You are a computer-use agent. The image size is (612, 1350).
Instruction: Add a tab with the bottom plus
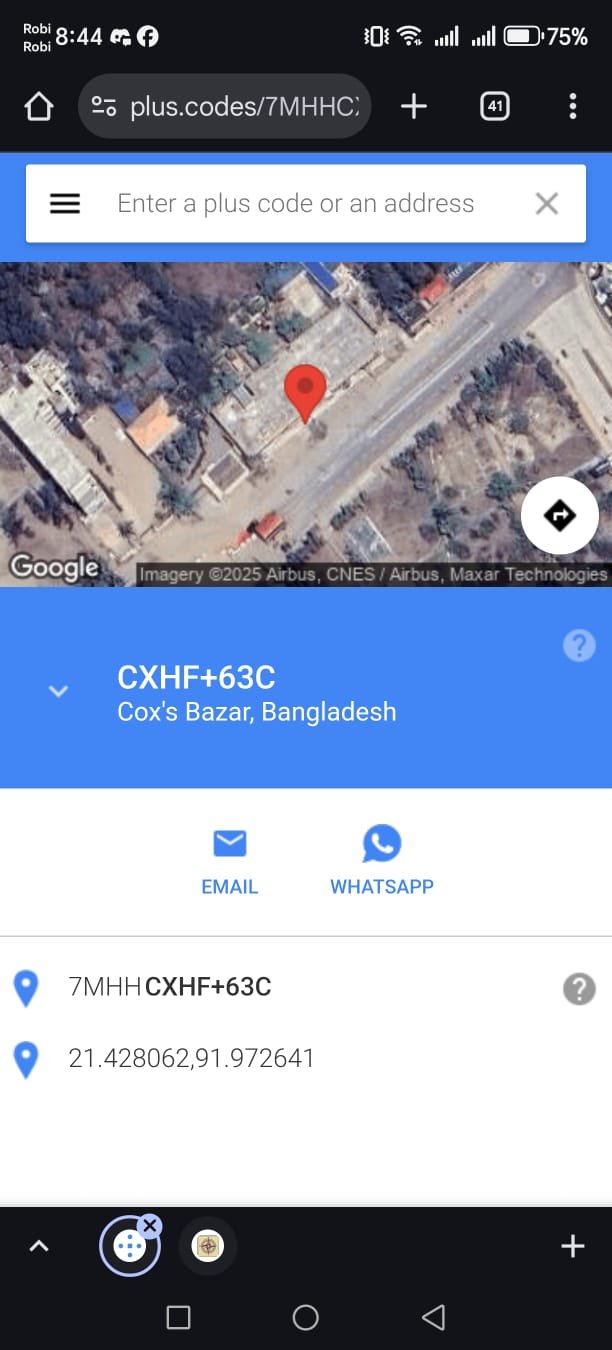572,1246
